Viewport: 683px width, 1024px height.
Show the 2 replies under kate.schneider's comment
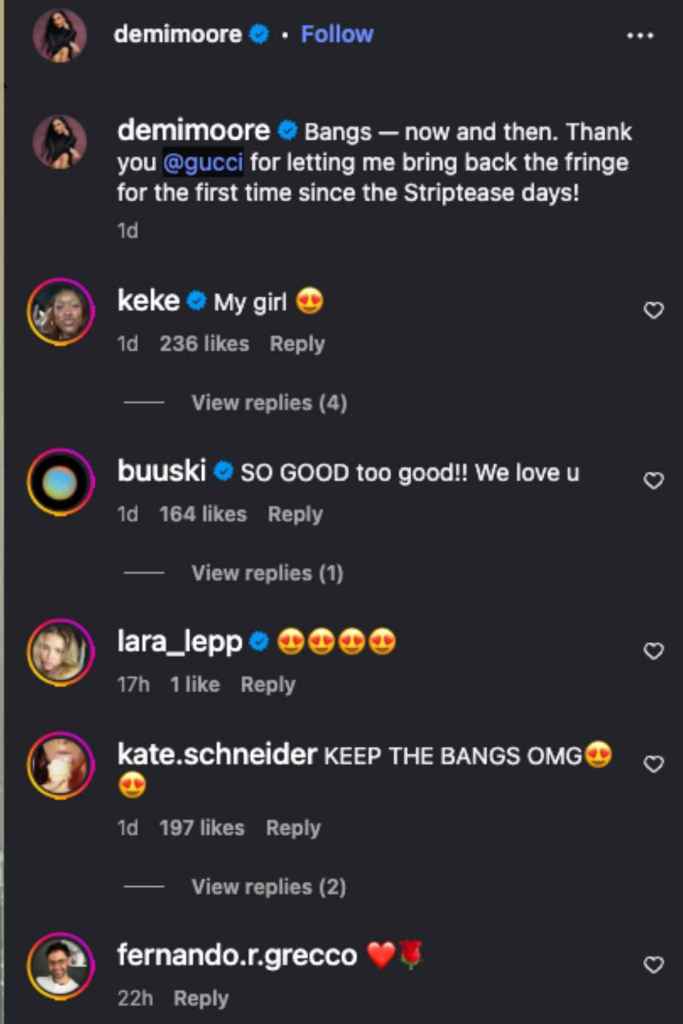pyautogui.click(x=268, y=887)
